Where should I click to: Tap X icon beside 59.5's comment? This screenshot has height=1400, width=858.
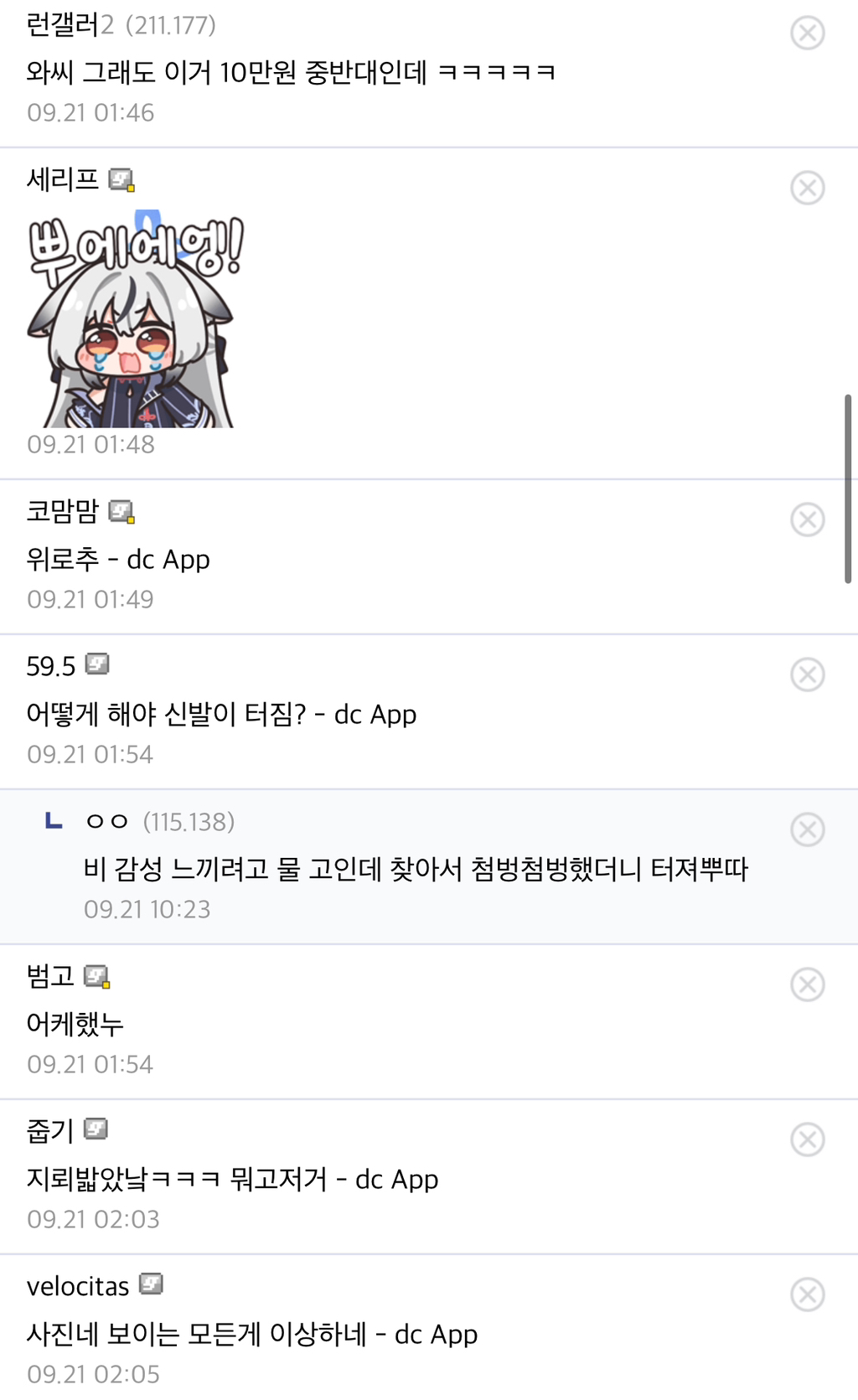coord(807,674)
